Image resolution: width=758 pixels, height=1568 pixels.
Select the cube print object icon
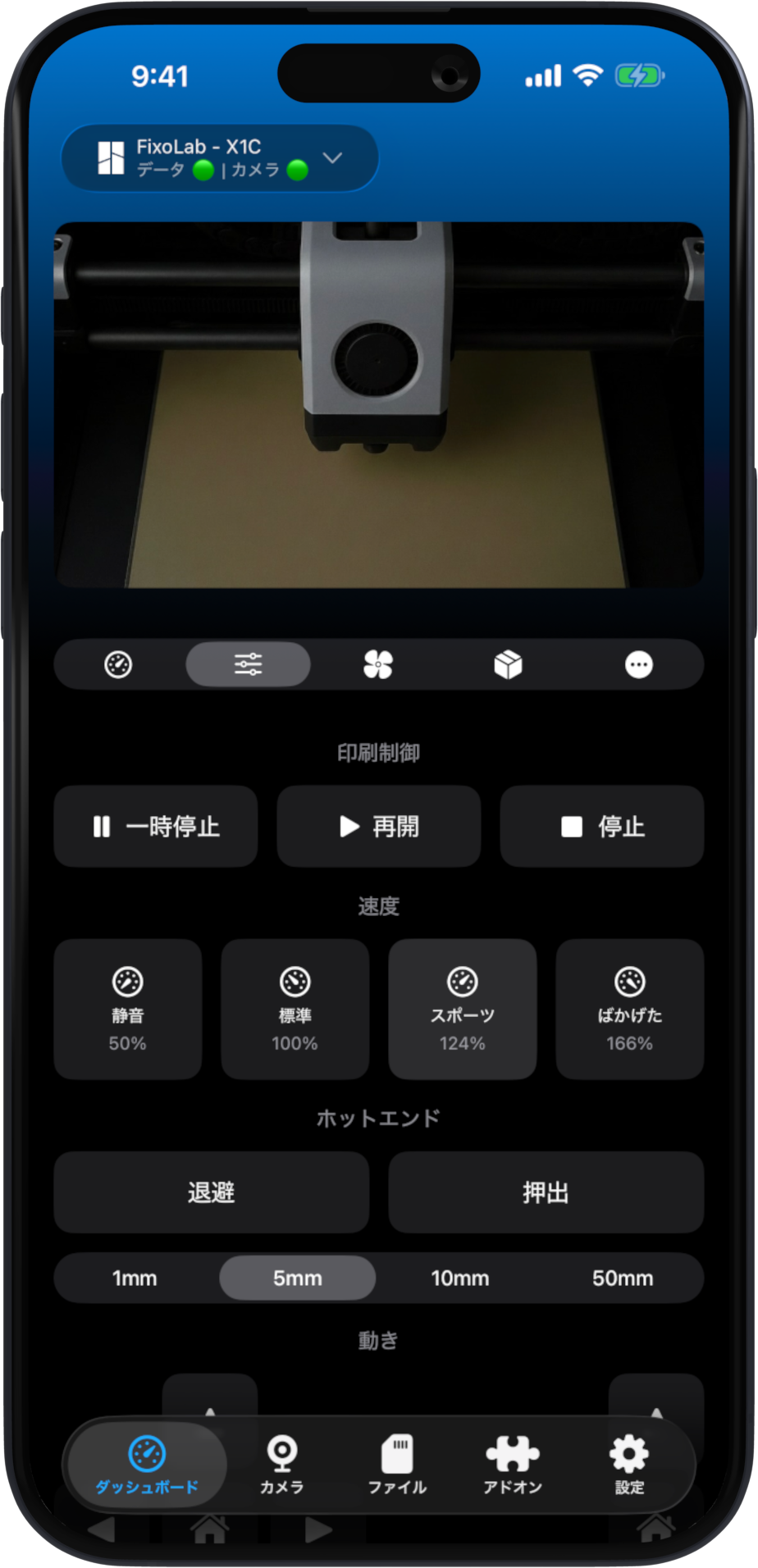click(509, 664)
